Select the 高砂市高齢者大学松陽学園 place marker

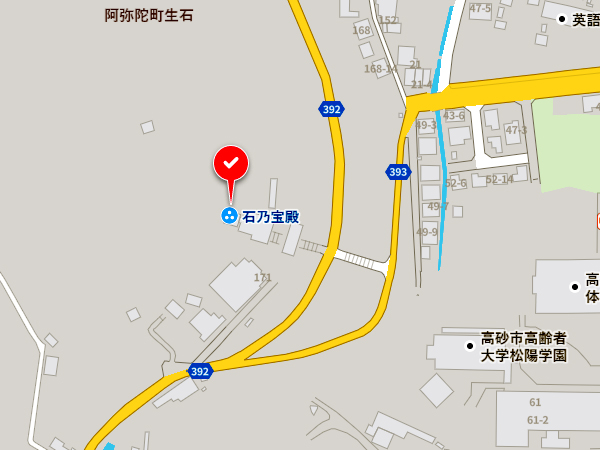tap(470, 346)
